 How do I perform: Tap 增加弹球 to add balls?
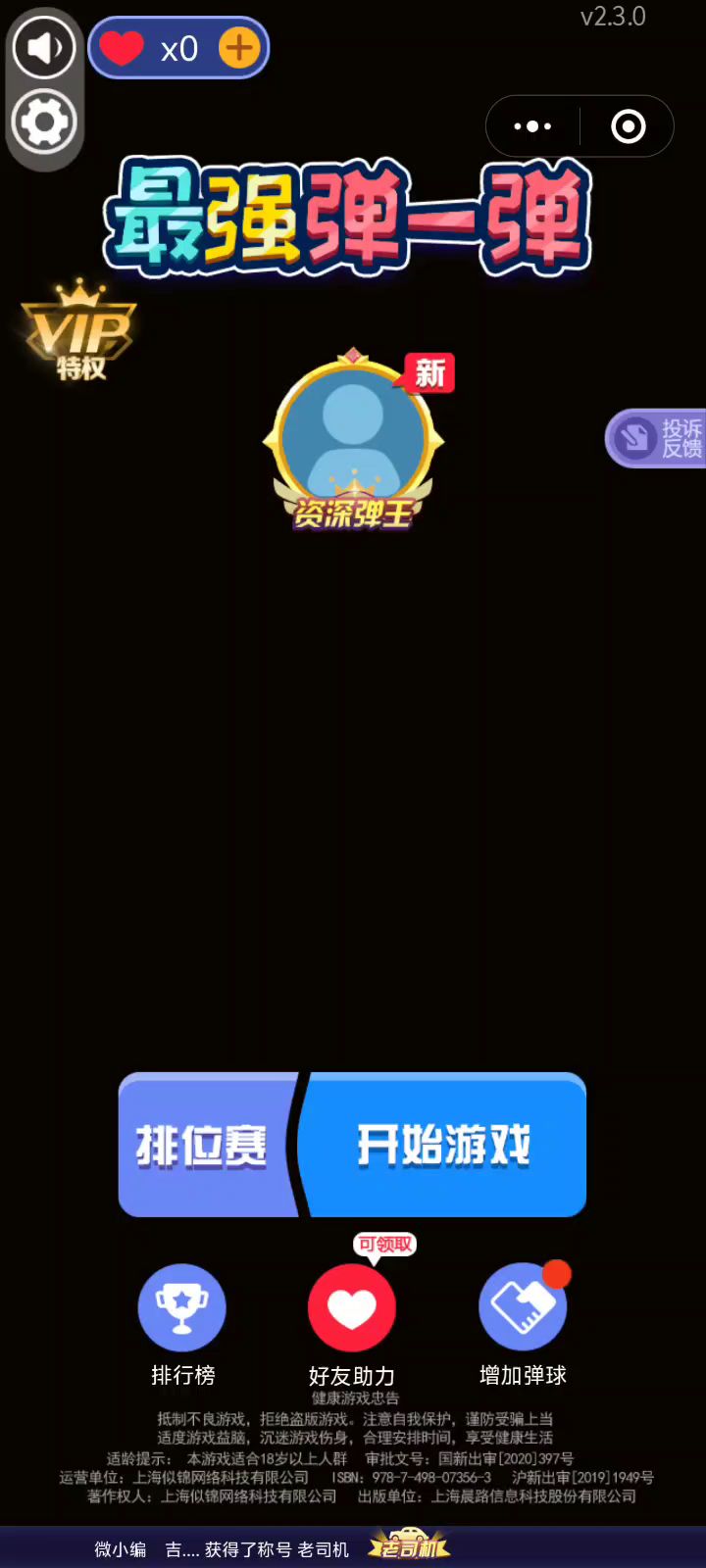523,1309
